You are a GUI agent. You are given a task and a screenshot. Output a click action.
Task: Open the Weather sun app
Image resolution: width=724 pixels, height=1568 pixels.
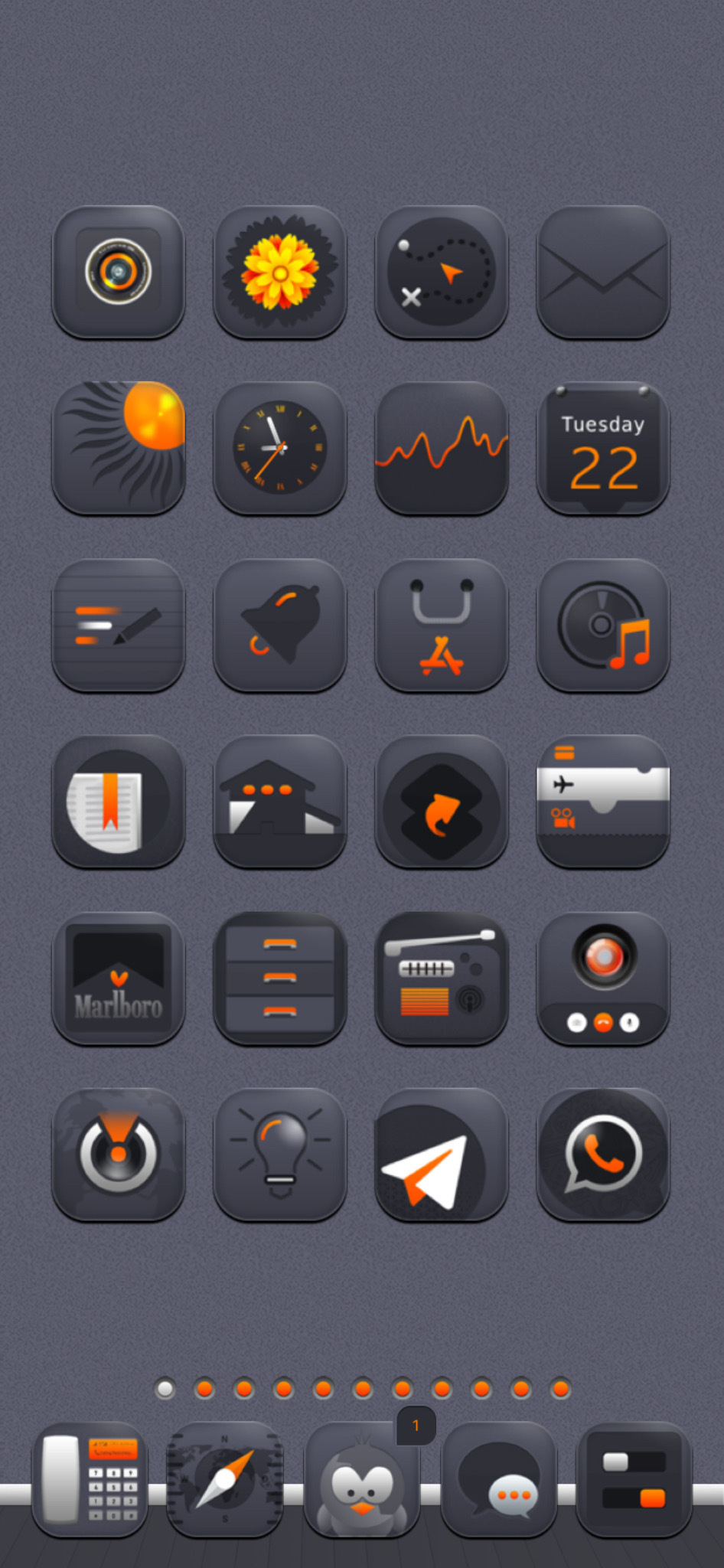pyautogui.click(x=118, y=448)
